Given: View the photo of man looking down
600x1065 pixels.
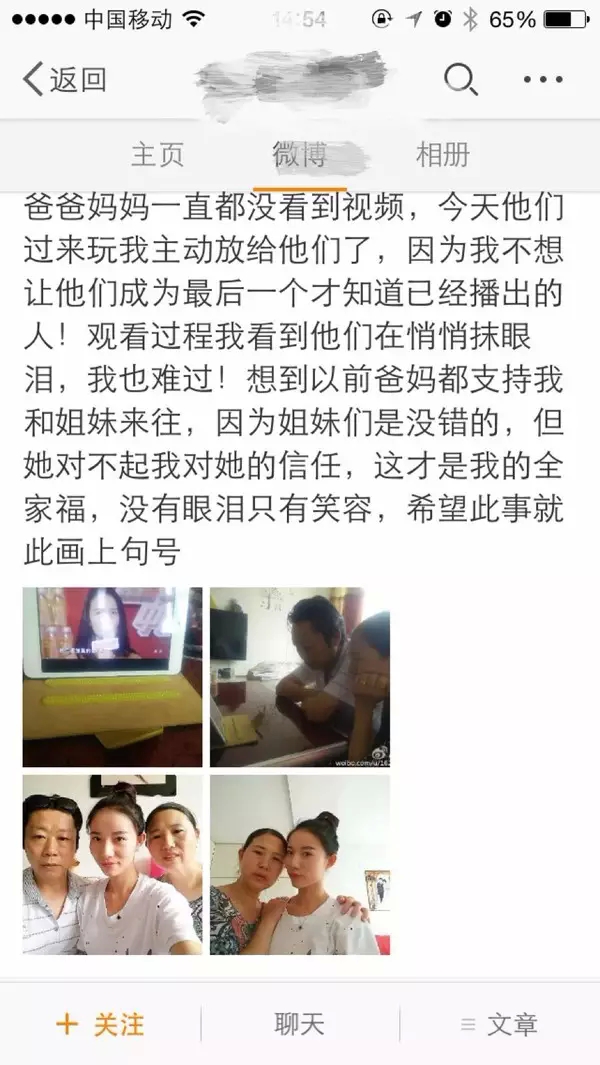Looking at the screenshot, I should pos(300,677).
